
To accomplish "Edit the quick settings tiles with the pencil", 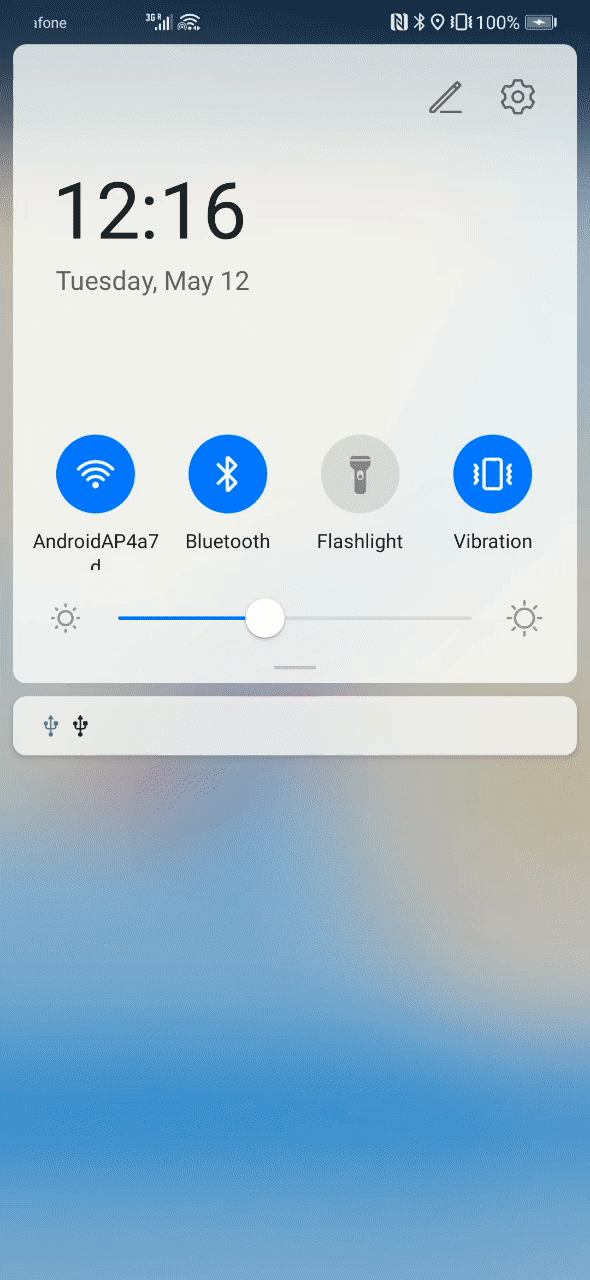I will tap(446, 97).
